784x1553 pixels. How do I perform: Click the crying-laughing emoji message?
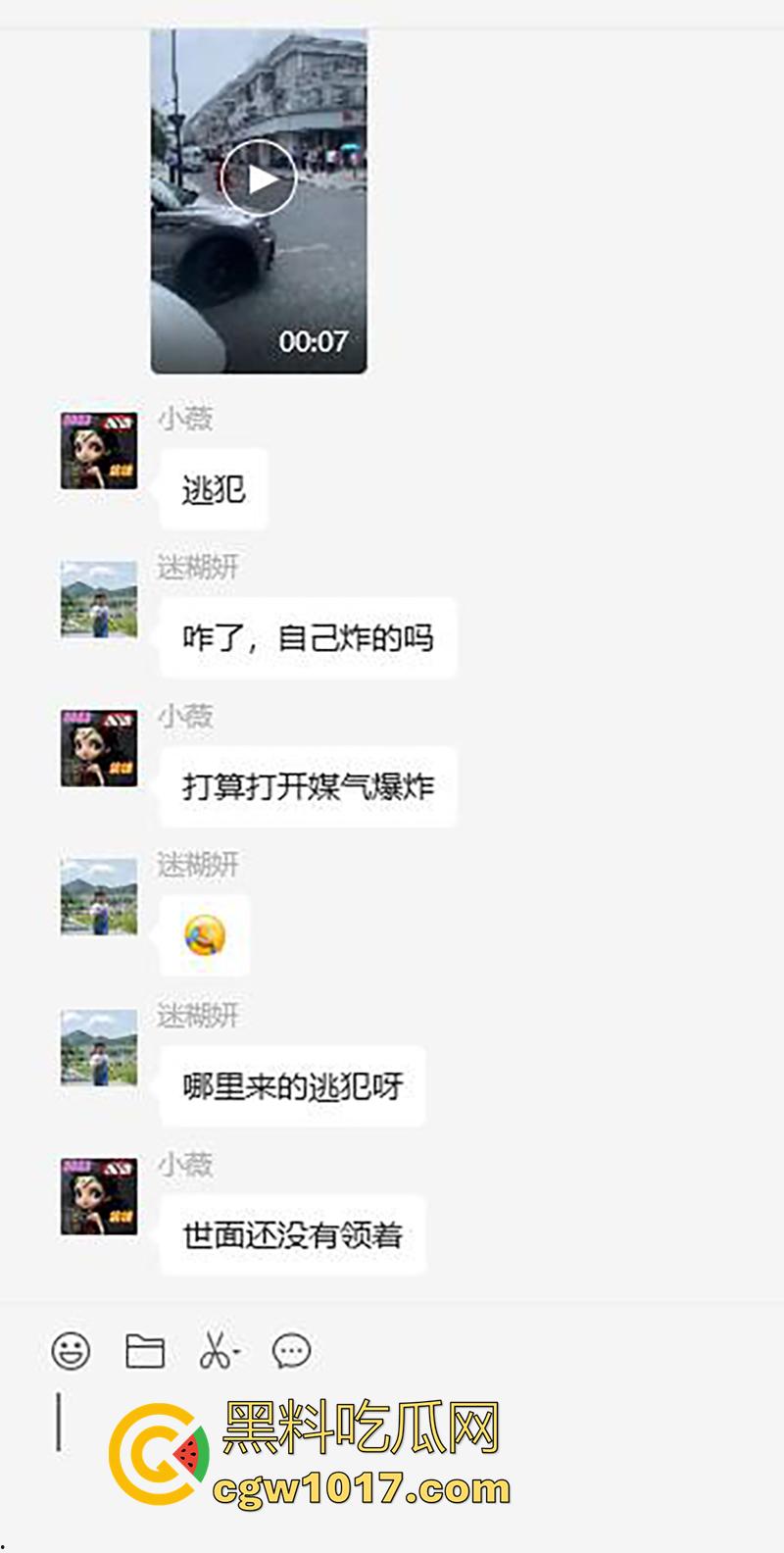[202, 934]
